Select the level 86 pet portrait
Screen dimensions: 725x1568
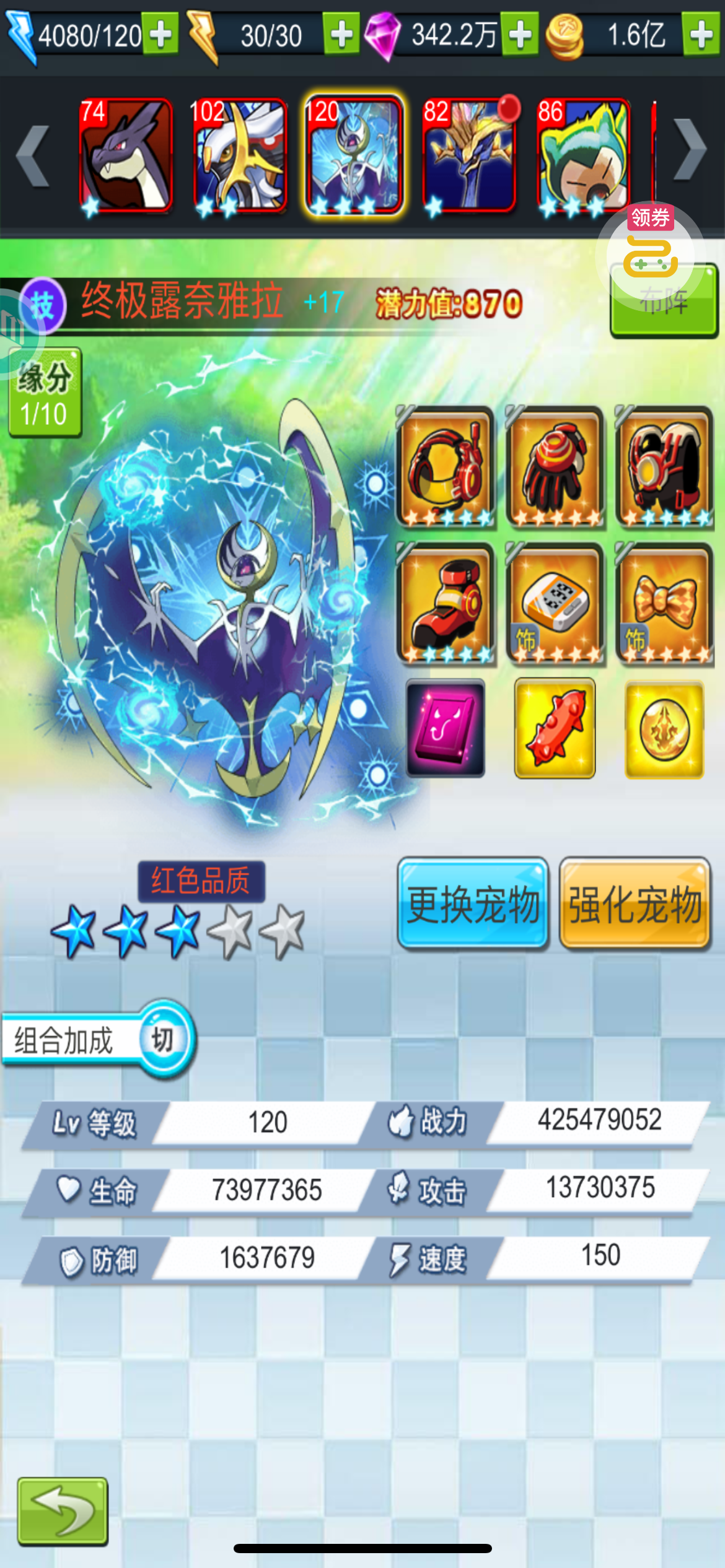(583, 155)
